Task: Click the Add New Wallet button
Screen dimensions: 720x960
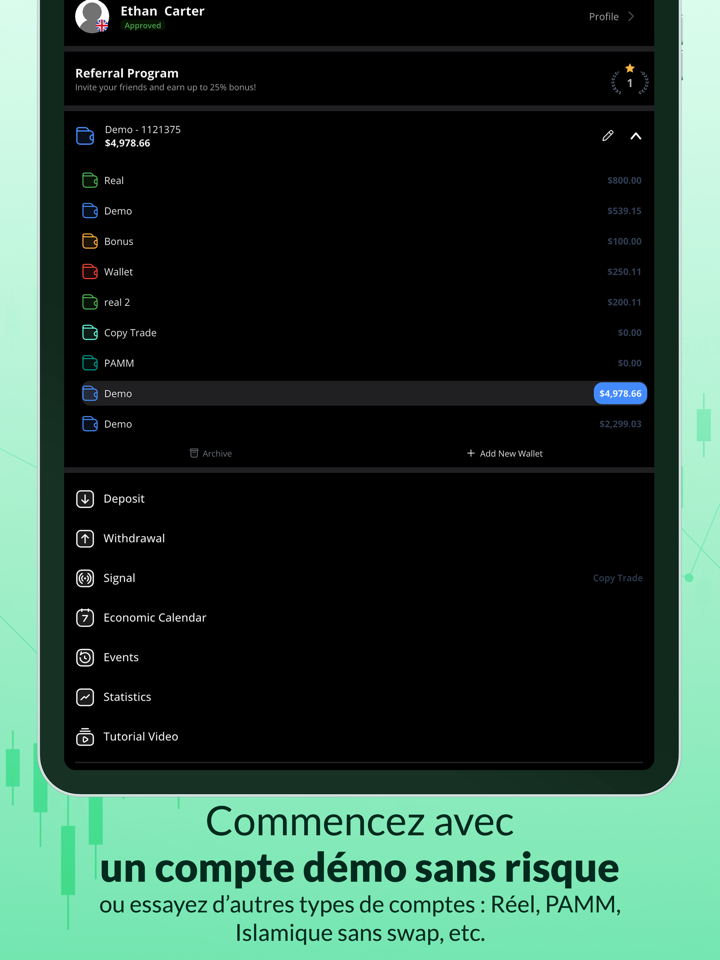Action: pos(504,453)
